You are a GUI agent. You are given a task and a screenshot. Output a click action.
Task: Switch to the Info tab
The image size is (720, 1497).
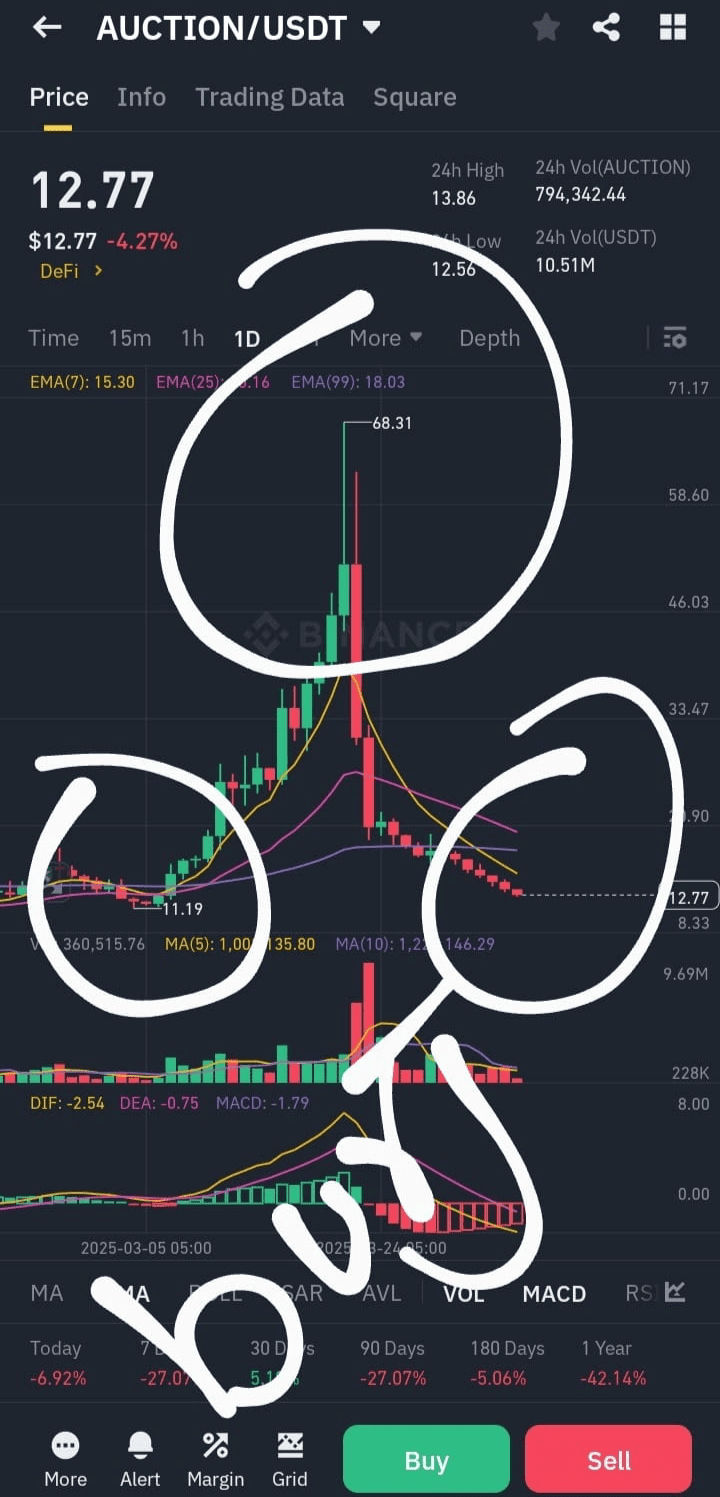tap(141, 97)
